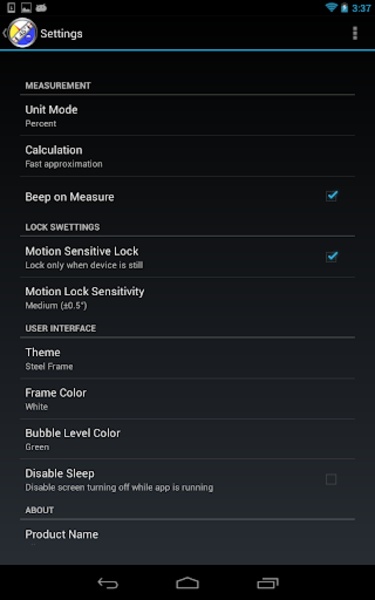Viewport: 375px width, 600px height.
Task: Pick a Bubble Level Color
Action: [188, 439]
